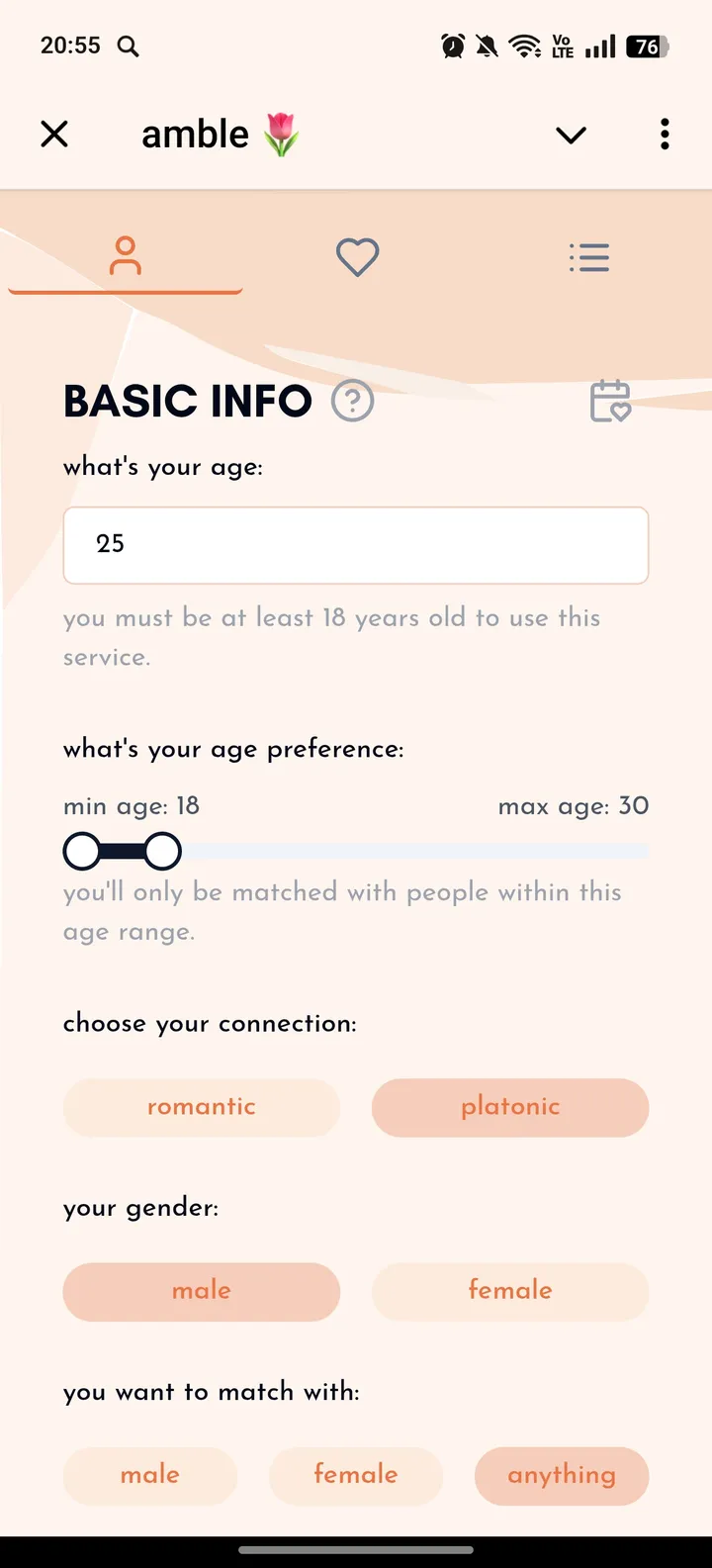
Task: Choose male under you want to match with
Action: (x=149, y=1475)
